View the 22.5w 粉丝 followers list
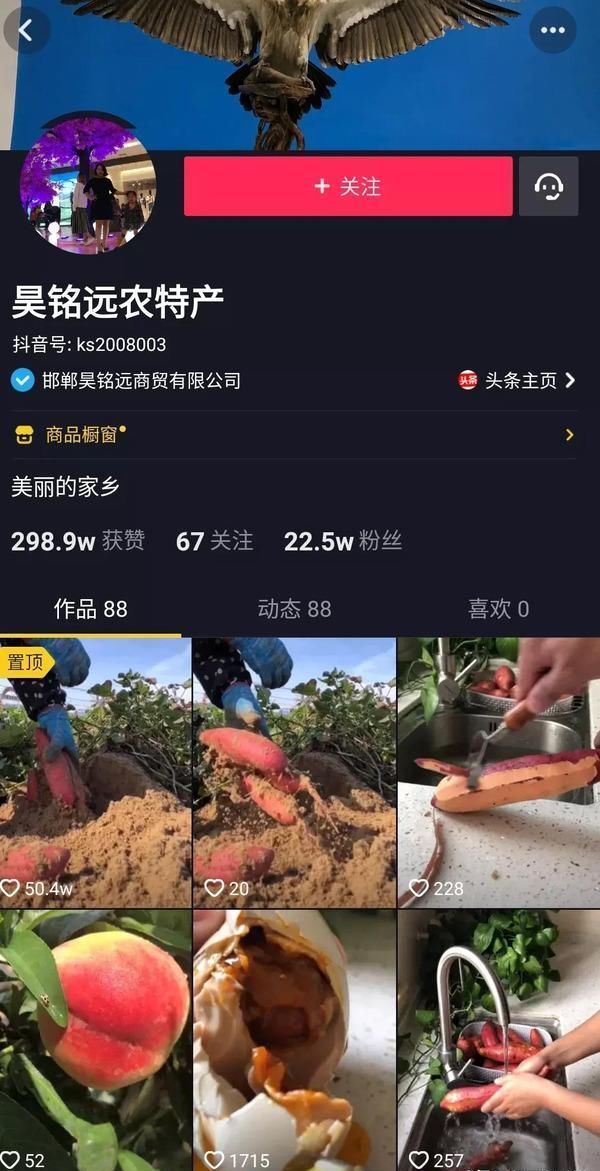This screenshot has height=1171, width=600. click(x=343, y=541)
